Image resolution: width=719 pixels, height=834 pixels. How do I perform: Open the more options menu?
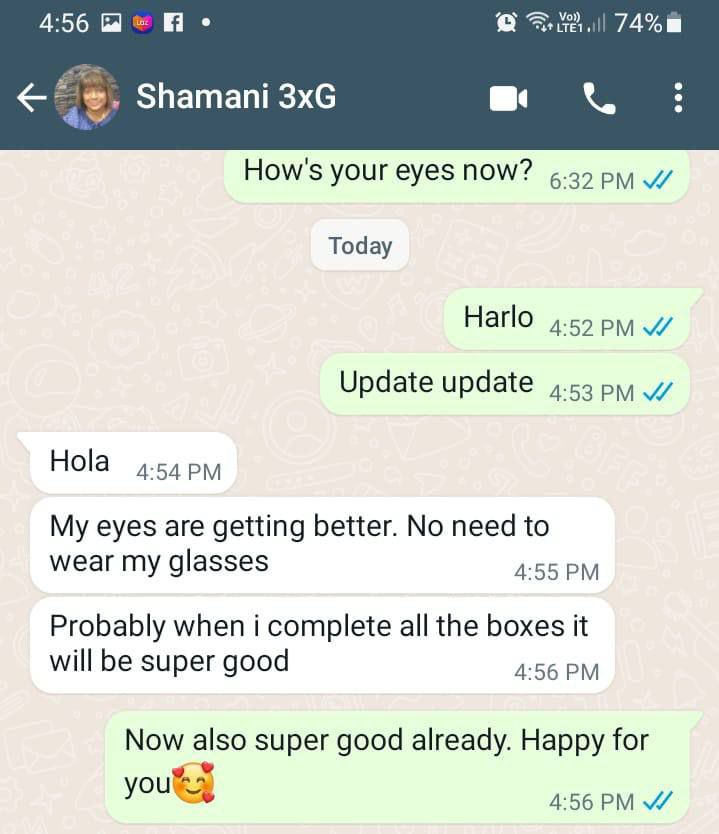click(678, 98)
